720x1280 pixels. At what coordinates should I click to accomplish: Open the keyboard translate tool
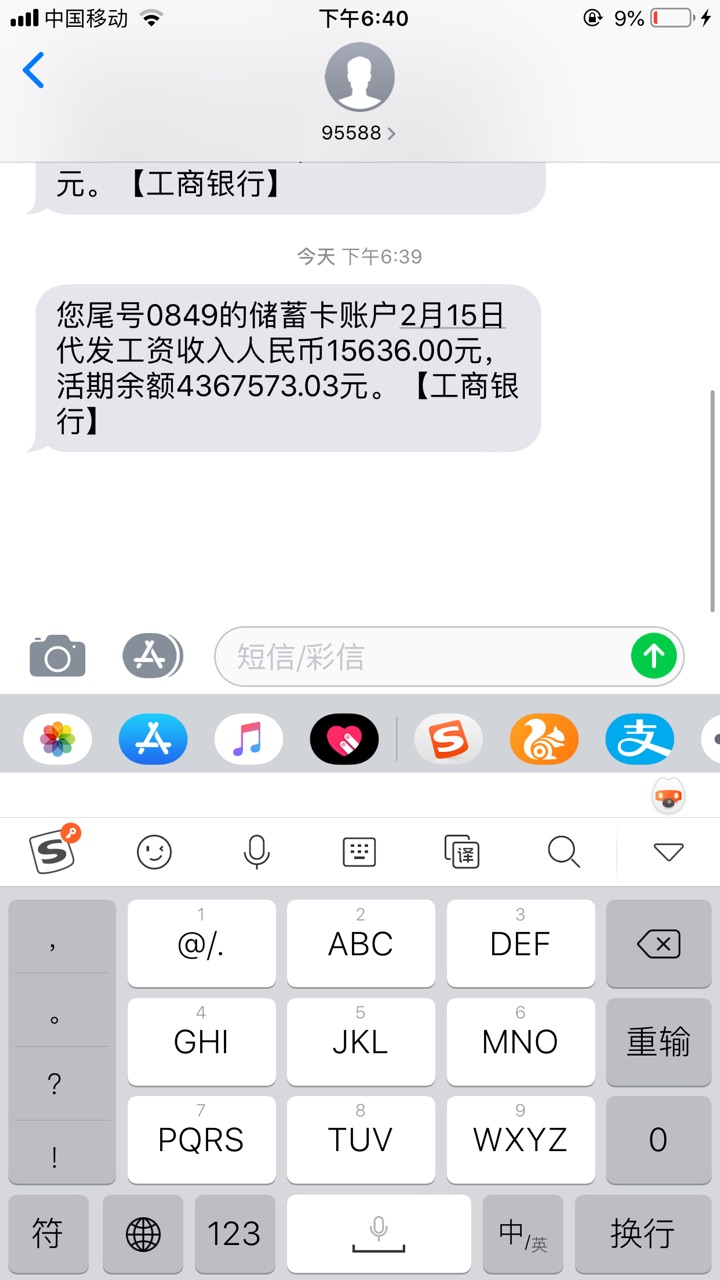point(462,852)
